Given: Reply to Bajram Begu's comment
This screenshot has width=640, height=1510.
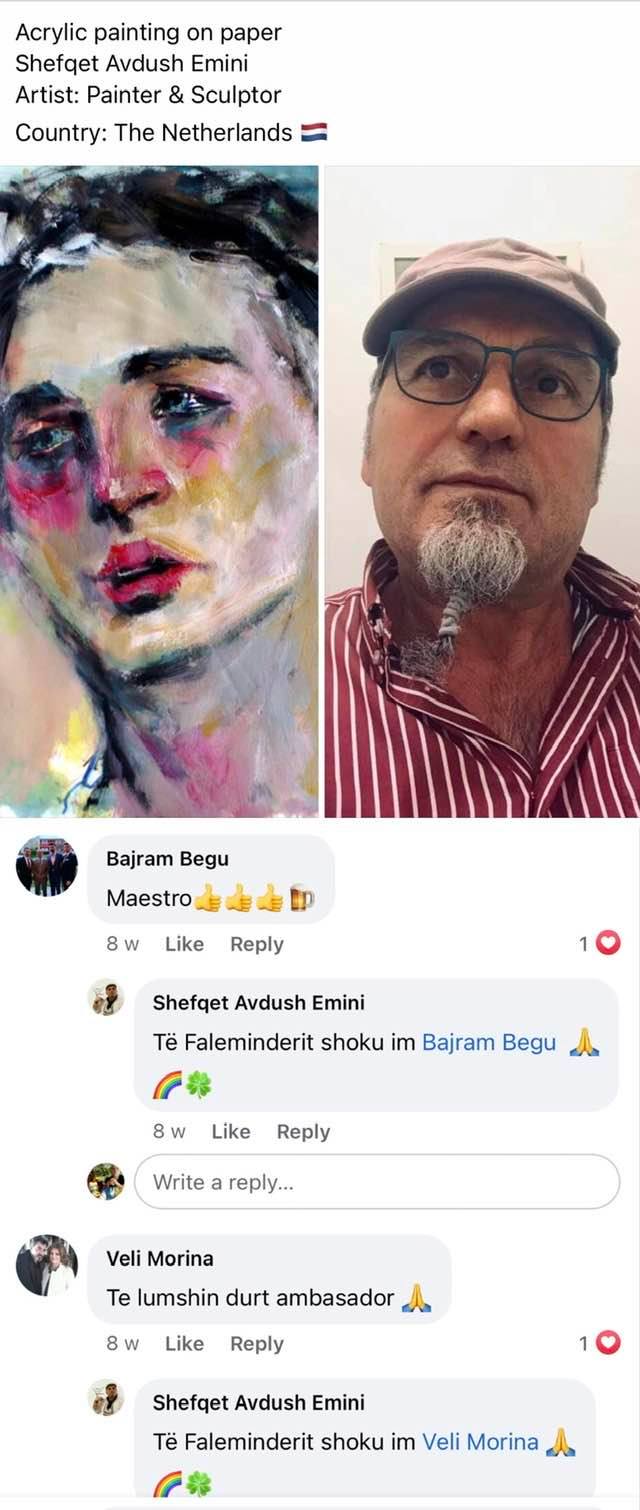Looking at the screenshot, I should tap(256, 944).
